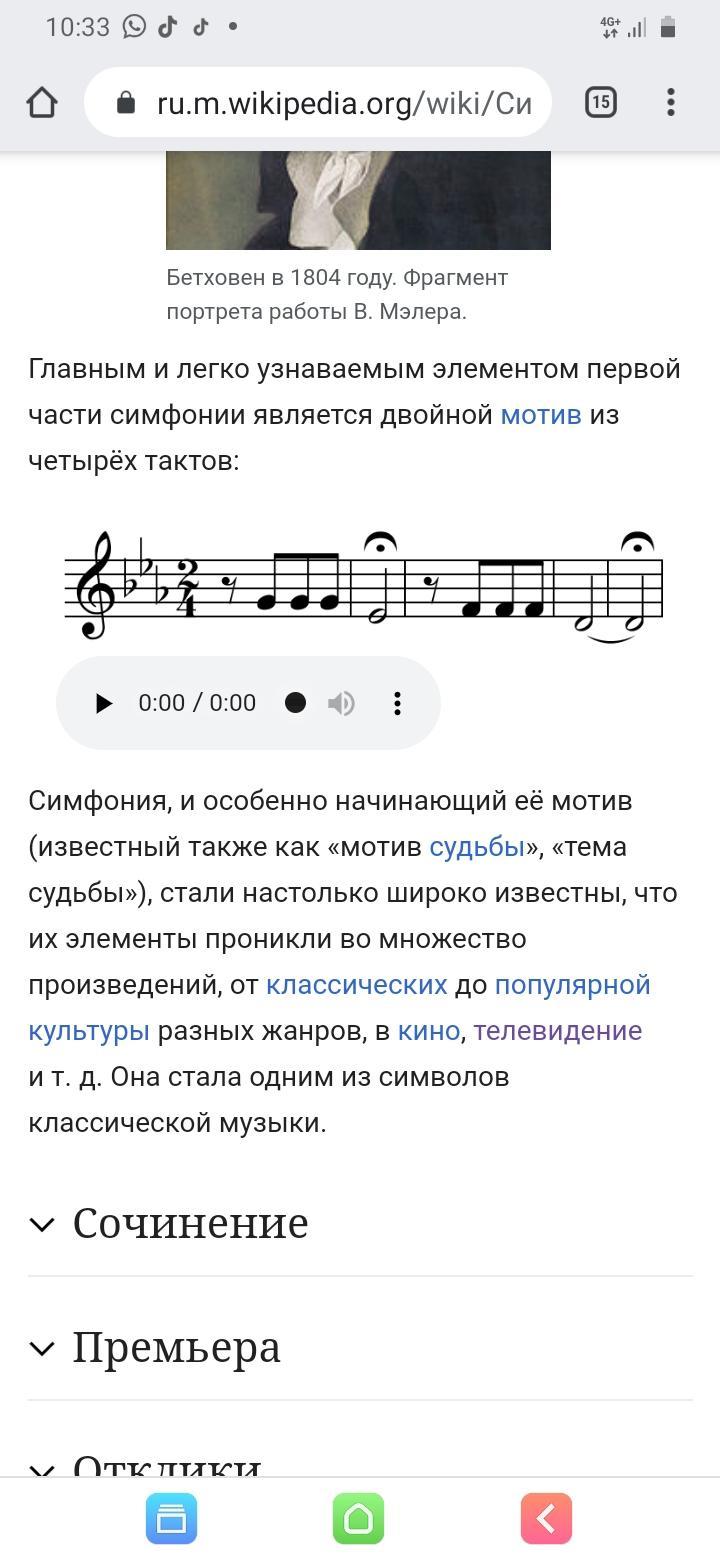Open the audio player's more options menu
Screen dimensions: 720x1560
[397, 703]
